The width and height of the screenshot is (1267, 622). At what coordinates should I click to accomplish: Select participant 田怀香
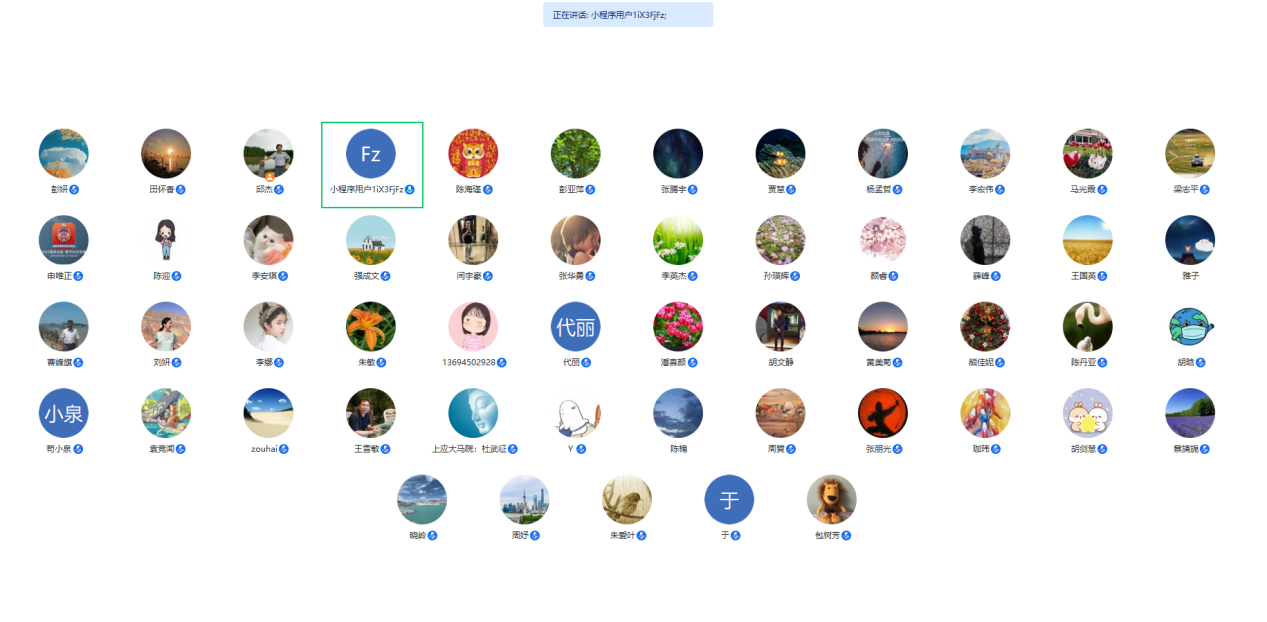[166, 154]
